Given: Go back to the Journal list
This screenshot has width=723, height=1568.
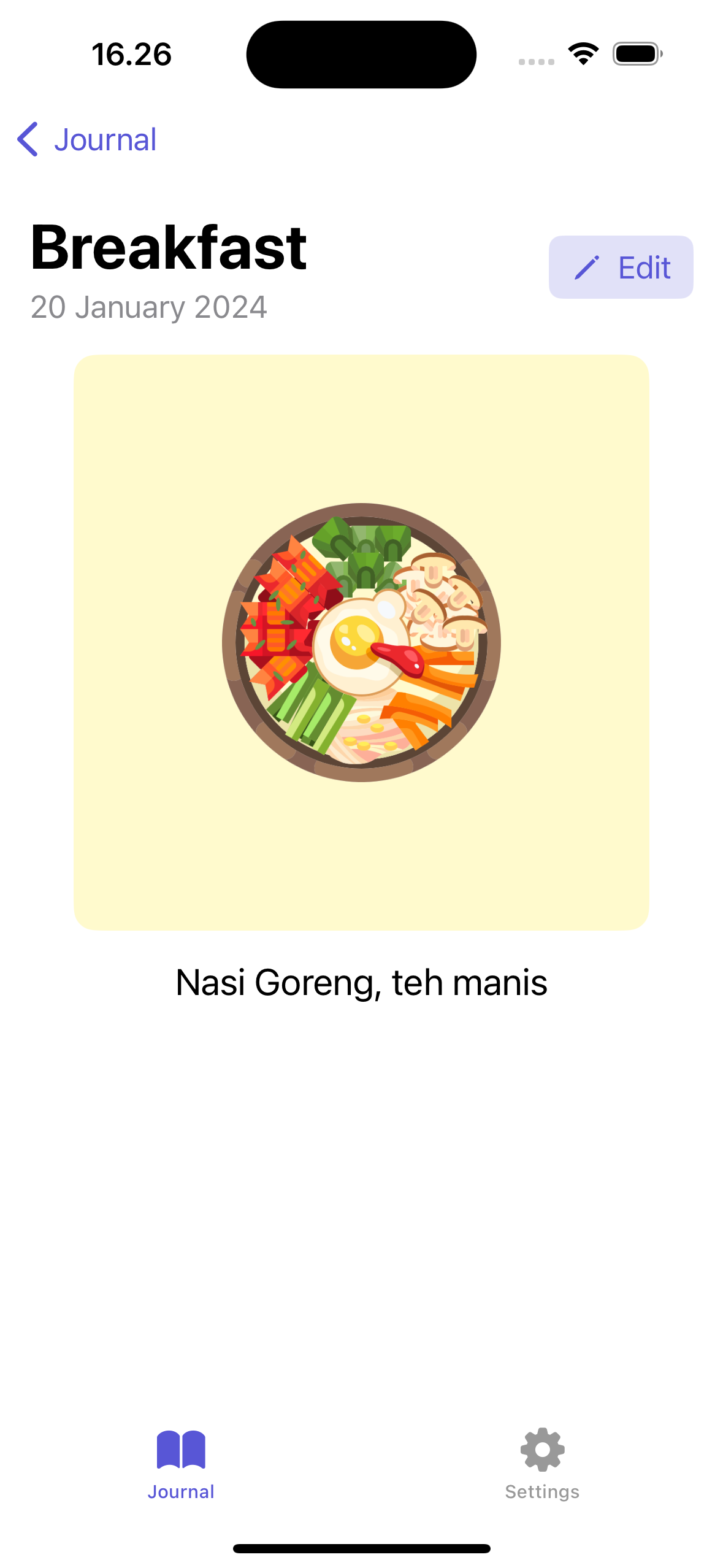Looking at the screenshot, I should click(x=86, y=139).
